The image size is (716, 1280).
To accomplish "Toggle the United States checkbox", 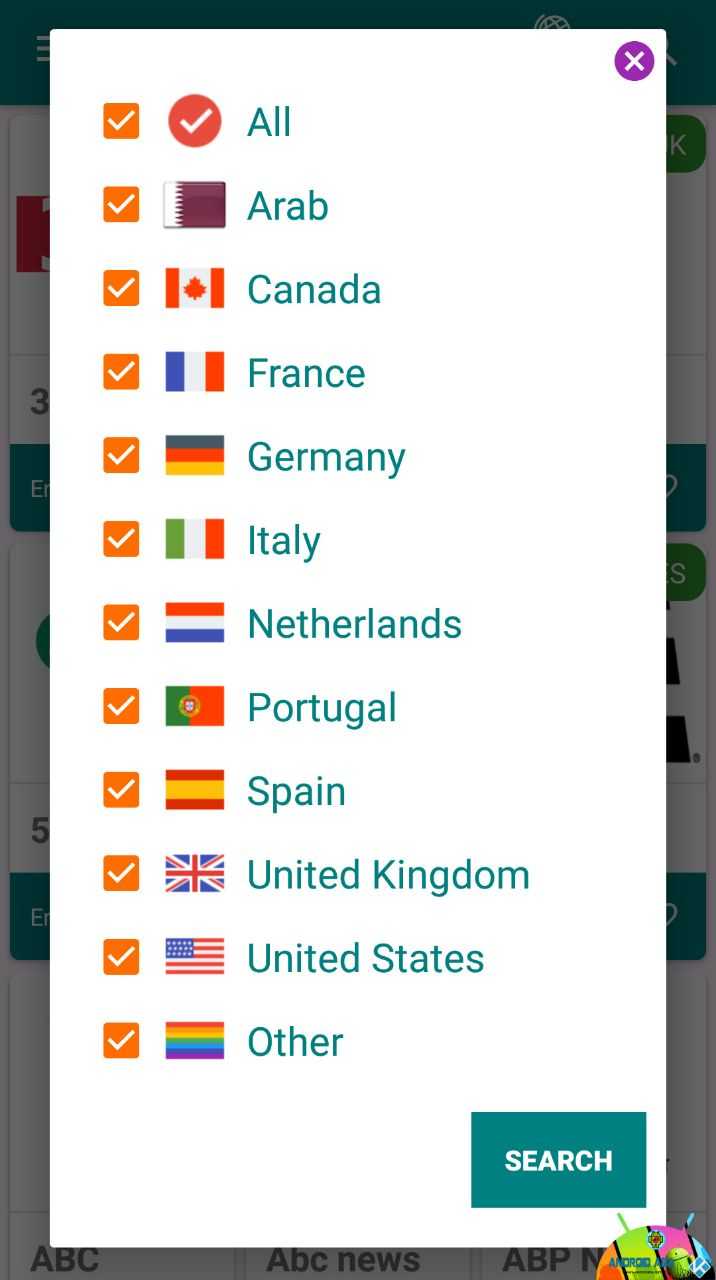I will 121,957.
